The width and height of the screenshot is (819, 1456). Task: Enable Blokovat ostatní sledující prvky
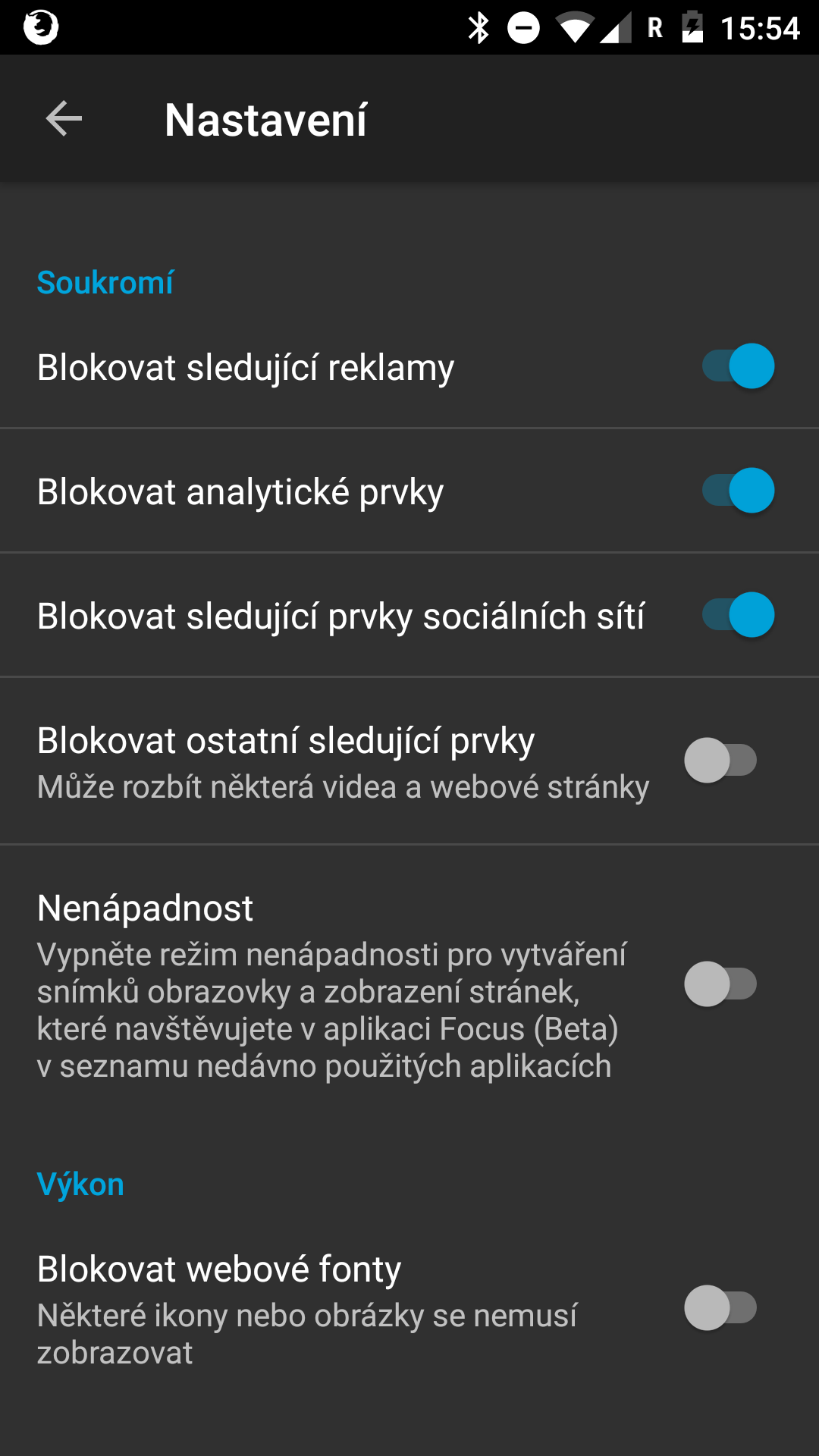point(720,761)
